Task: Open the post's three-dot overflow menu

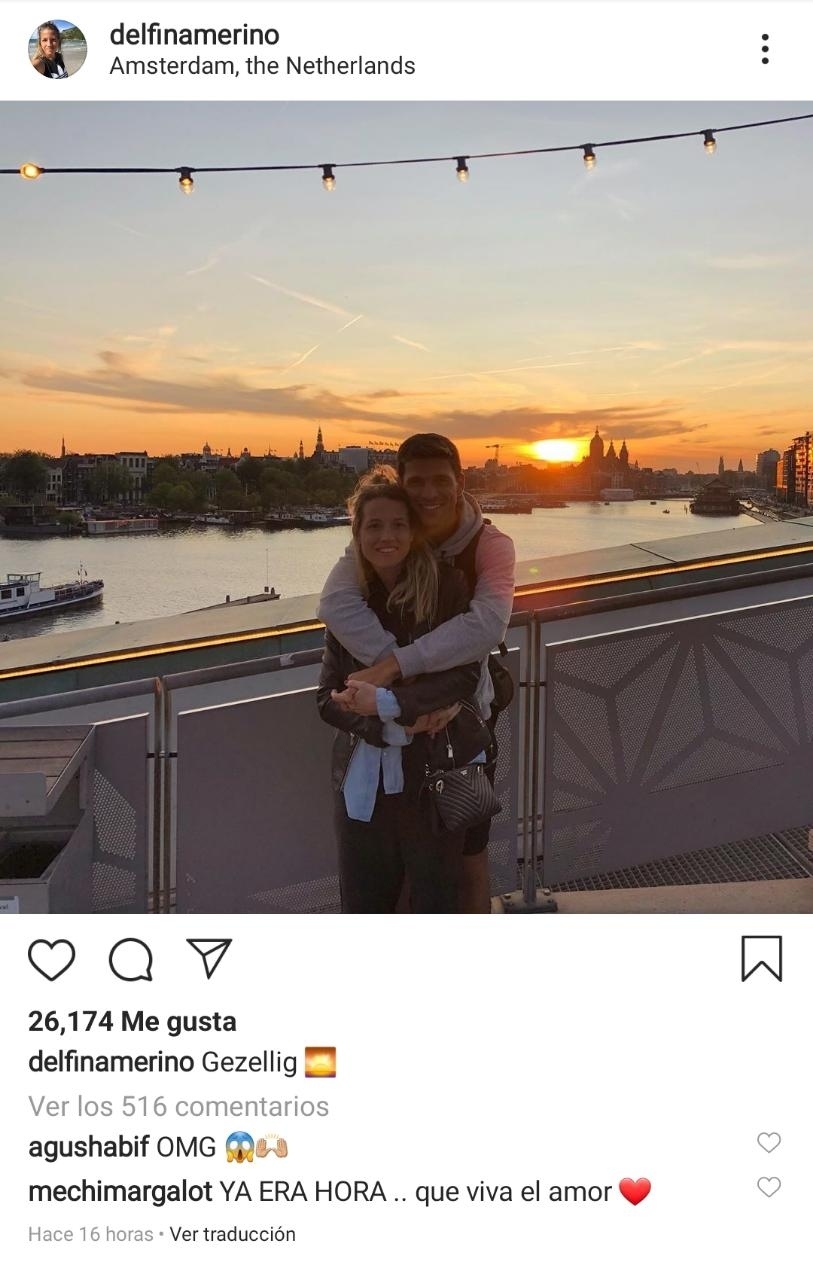Action: [764, 49]
